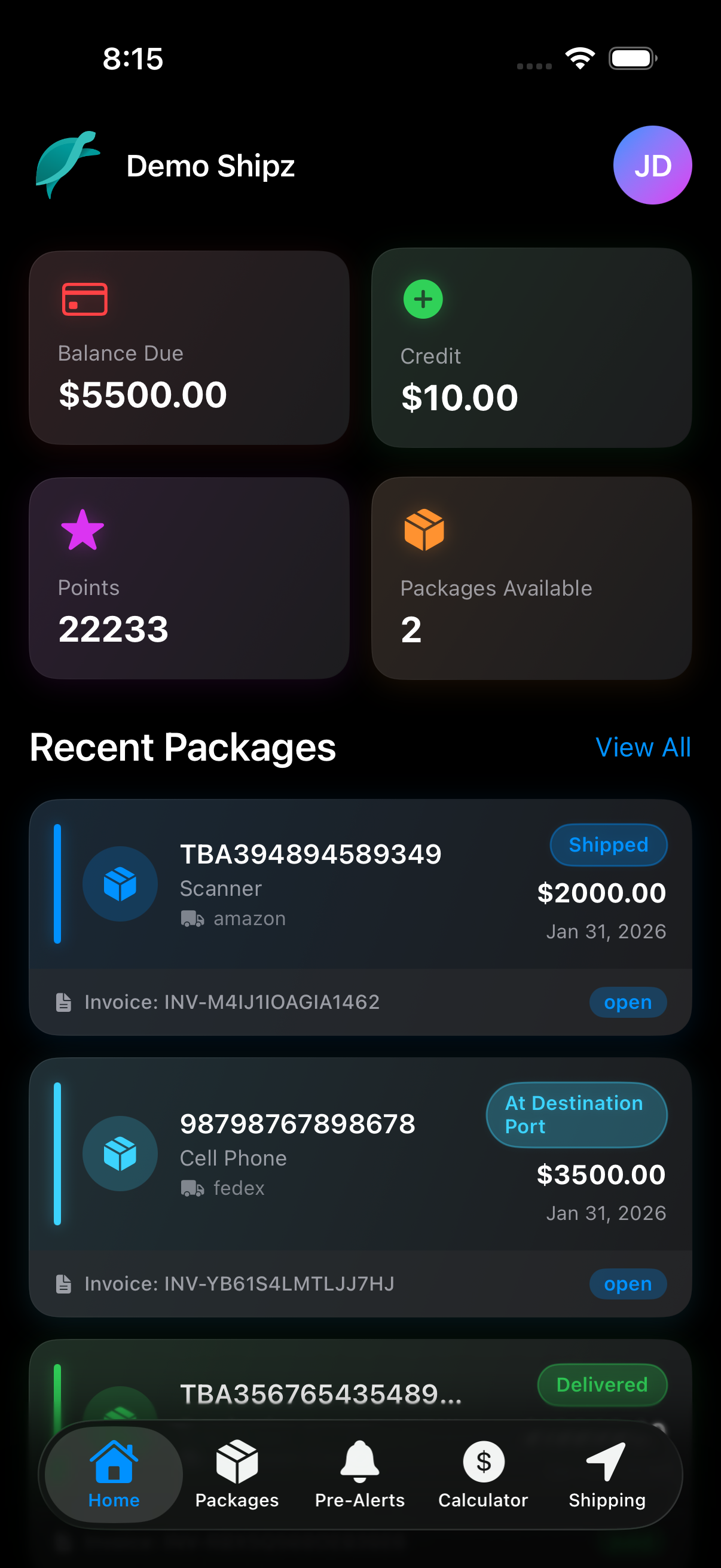This screenshot has height=1568, width=721.
Task: Tap the invoice document icon for INV-M4IJ1IOAGIA1462
Action: pyautogui.click(x=64, y=1001)
